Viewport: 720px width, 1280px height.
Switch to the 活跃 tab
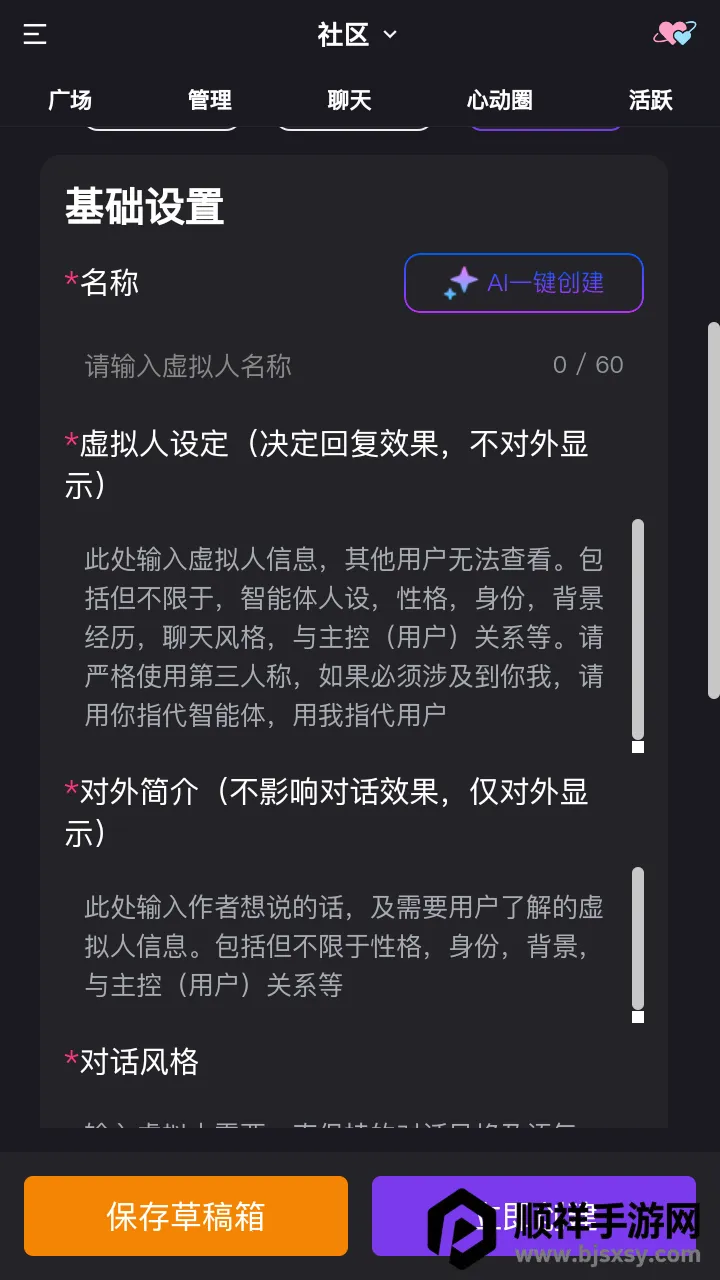coord(650,100)
